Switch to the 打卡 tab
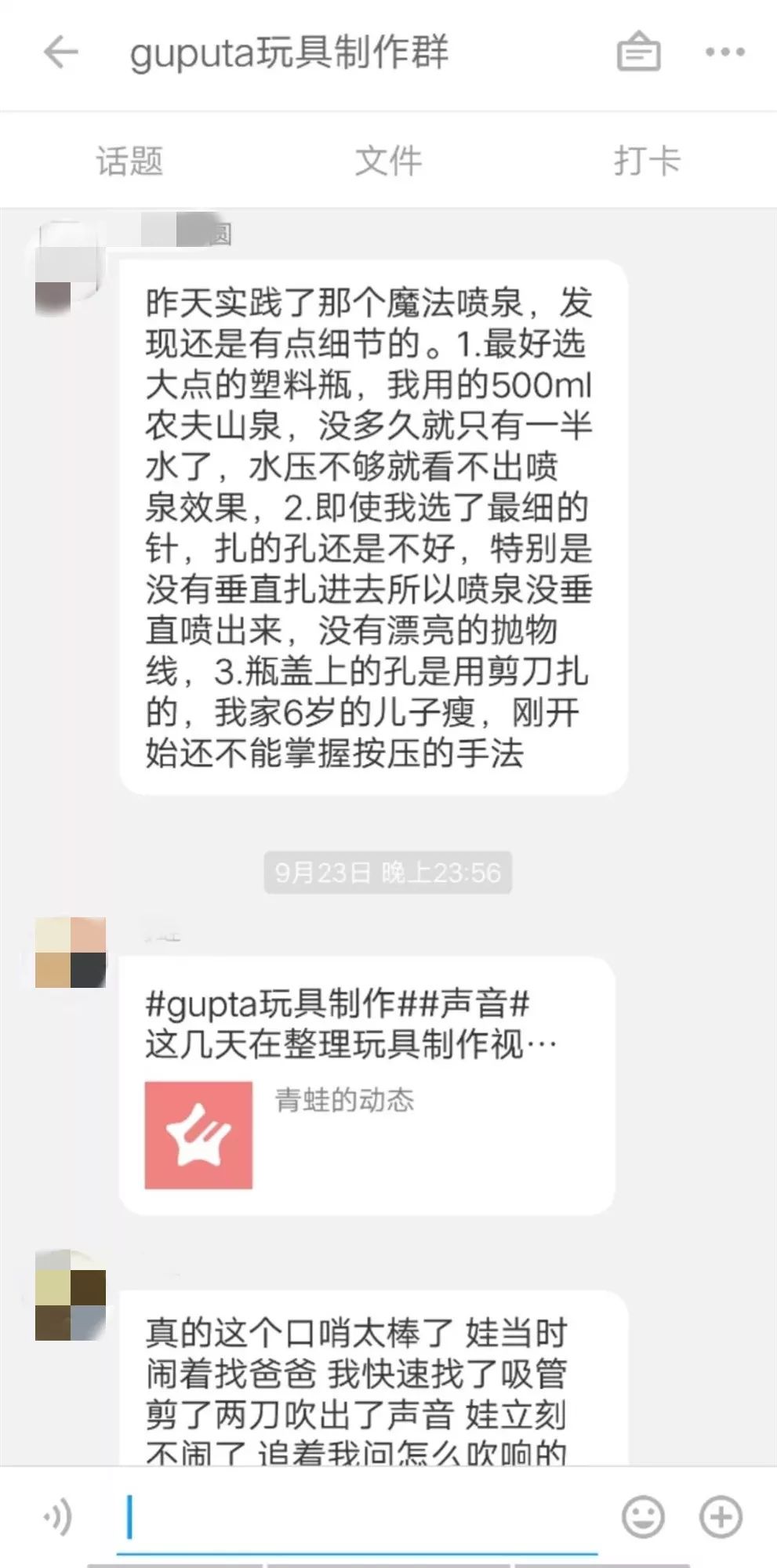This screenshot has height=1568, width=777. [647, 161]
